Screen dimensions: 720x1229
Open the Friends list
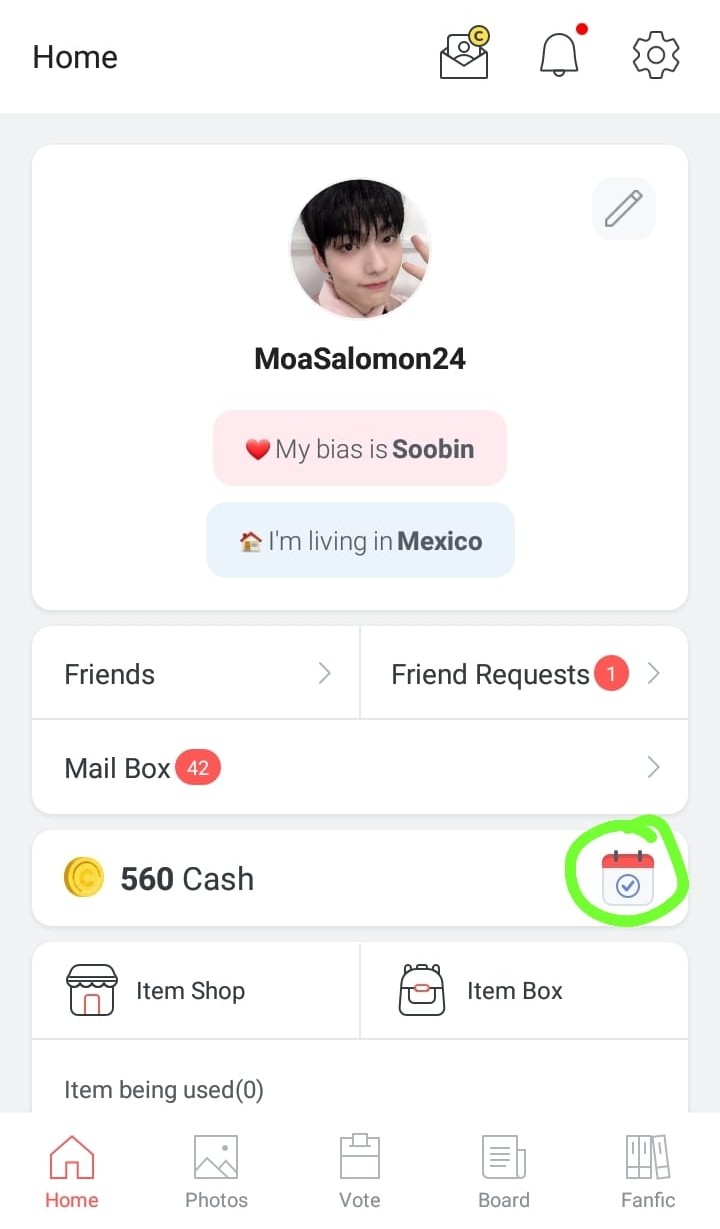coord(196,674)
